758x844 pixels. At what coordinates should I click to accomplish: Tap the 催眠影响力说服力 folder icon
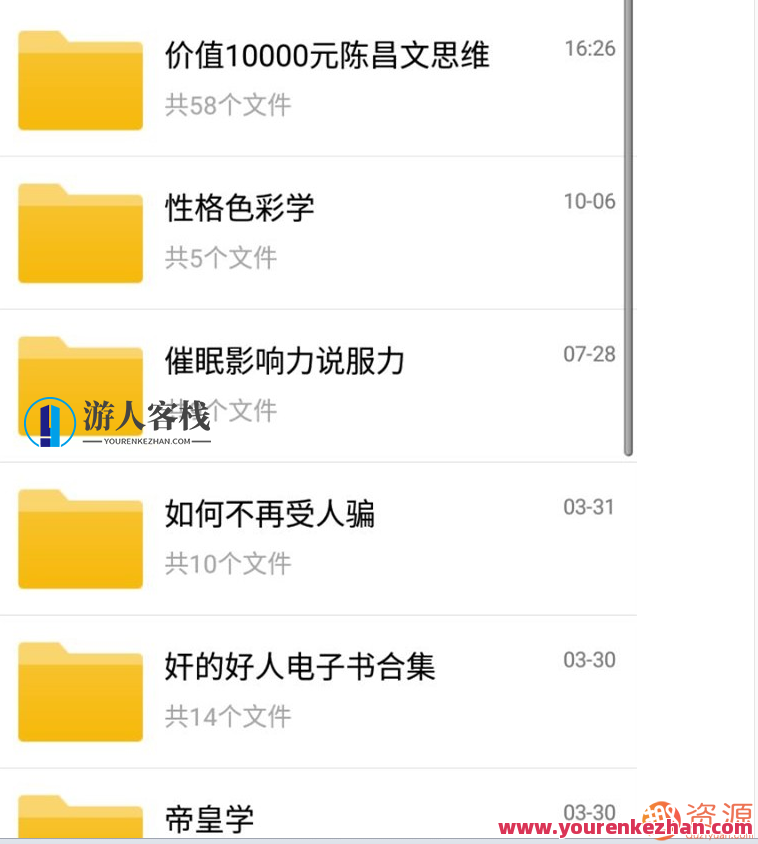tap(80, 383)
